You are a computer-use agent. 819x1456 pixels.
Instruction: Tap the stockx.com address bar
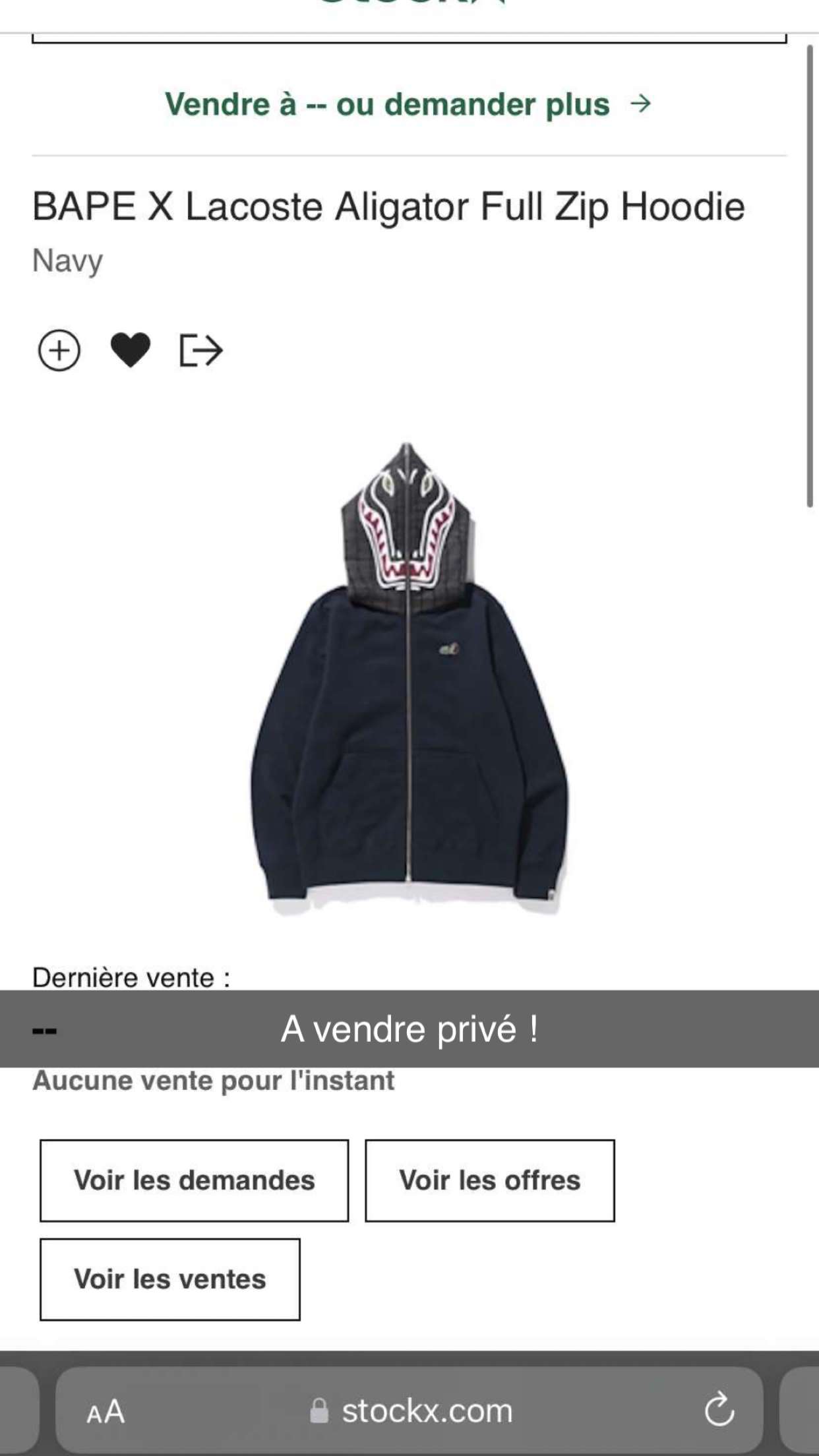click(409, 1410)
